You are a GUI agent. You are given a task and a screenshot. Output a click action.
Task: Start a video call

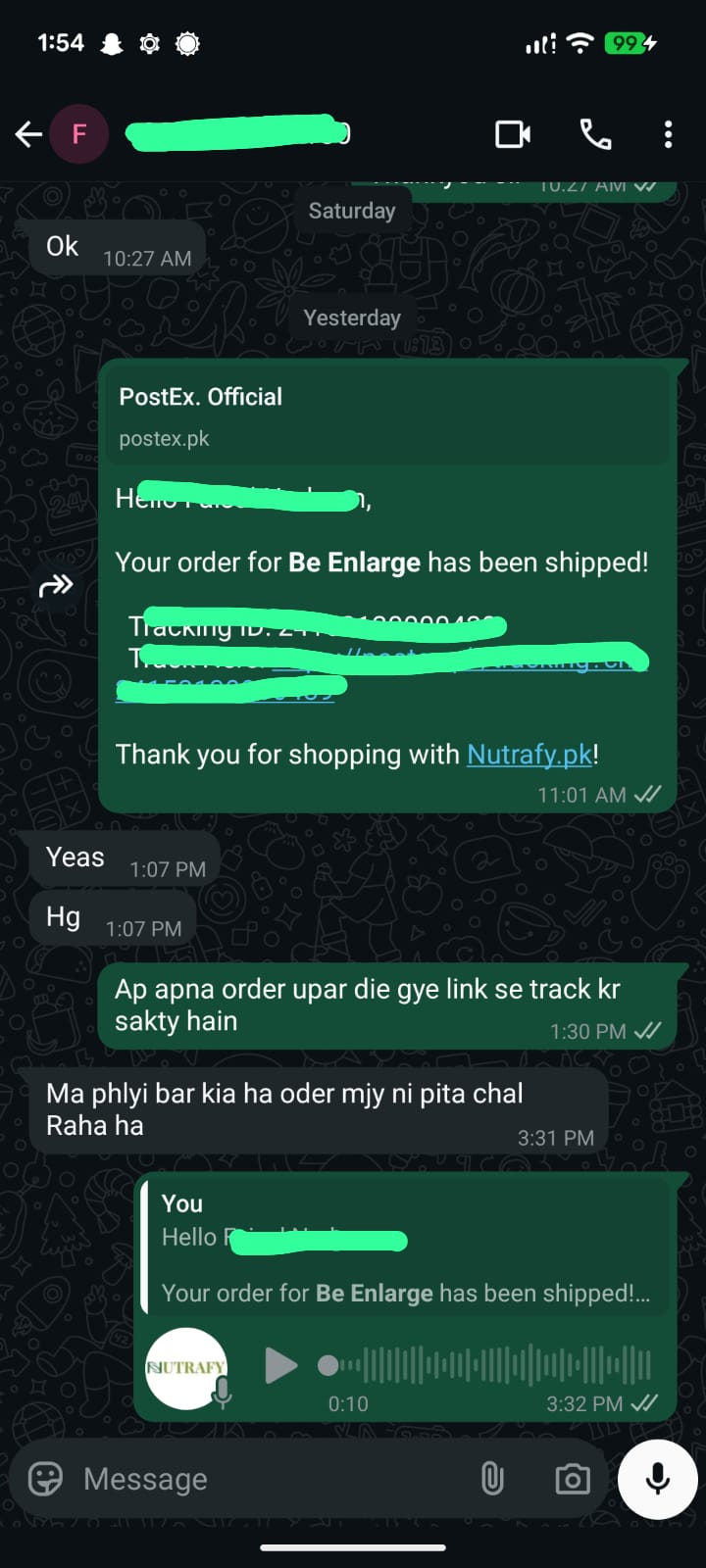pos(512,134)
